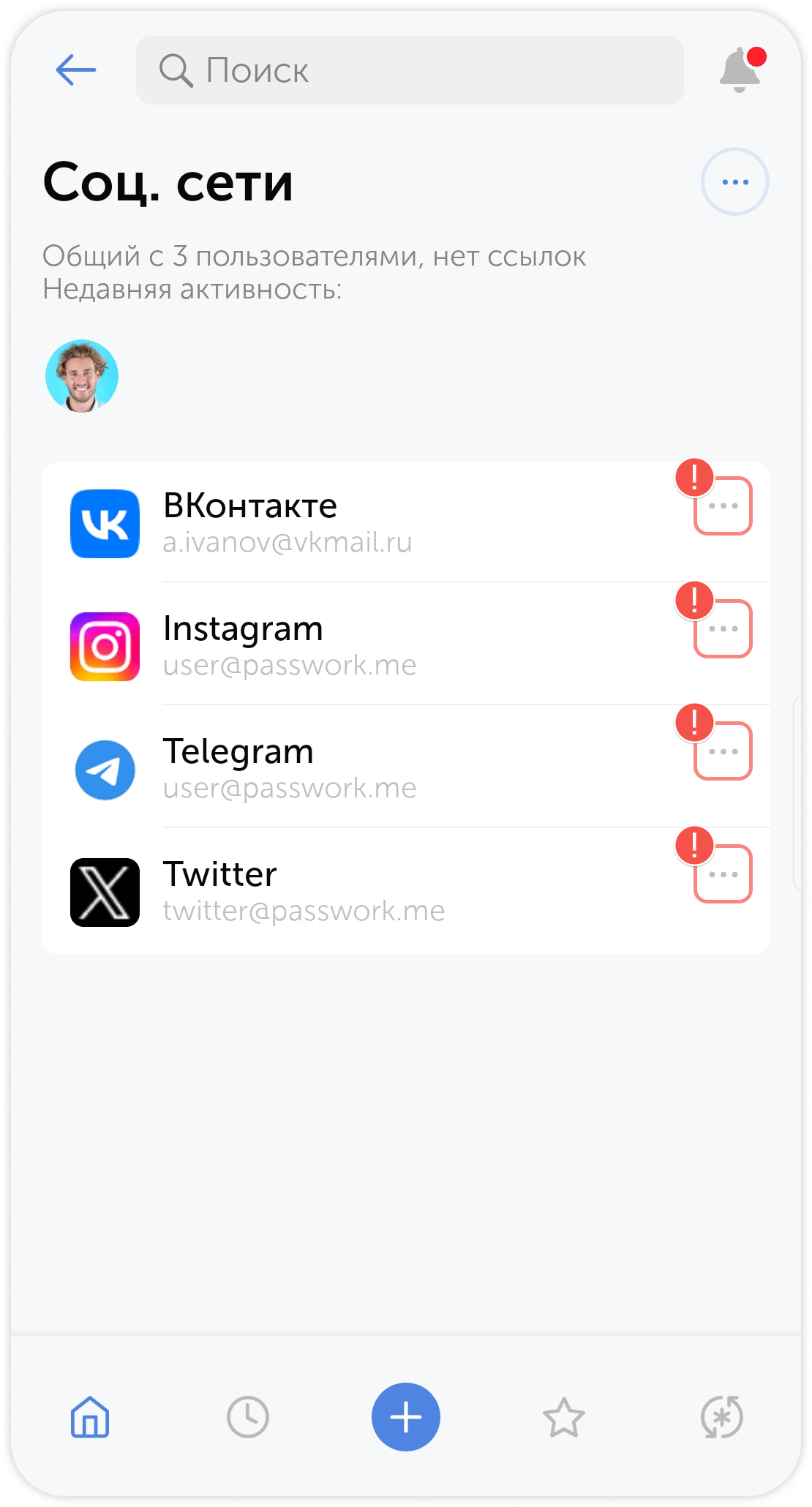Show more options for Instagram
Screen dimensions: 812x1507
coord(723,629)
